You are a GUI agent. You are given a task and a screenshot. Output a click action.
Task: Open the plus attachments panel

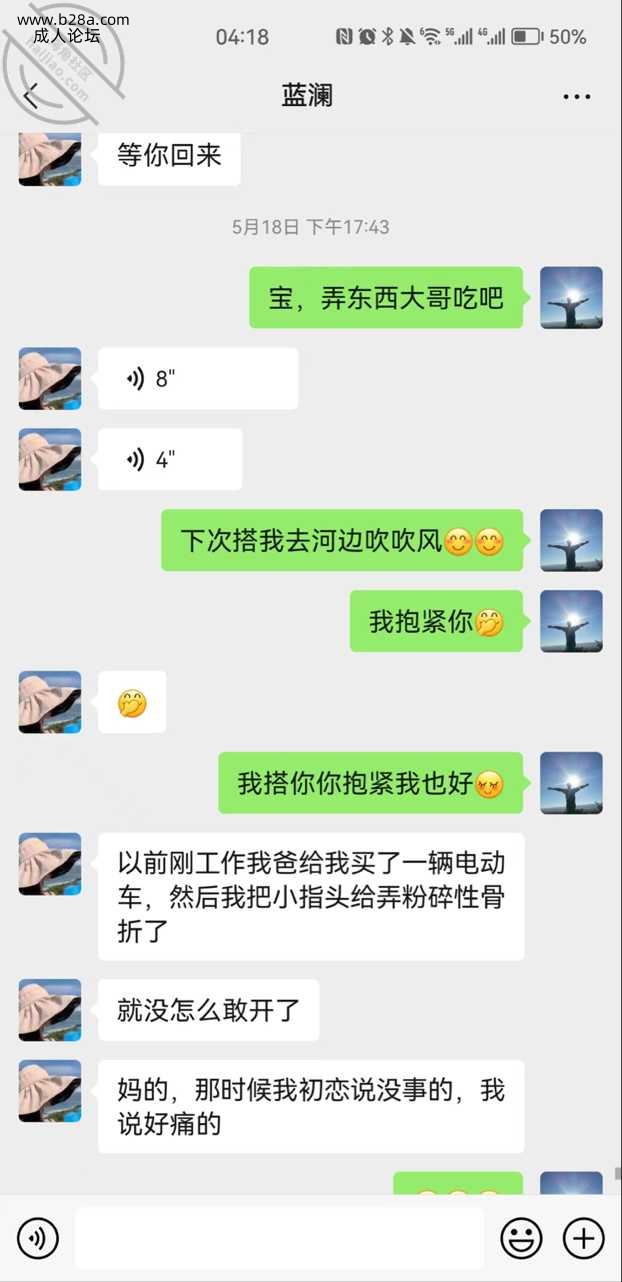(x=584, y=1239)
